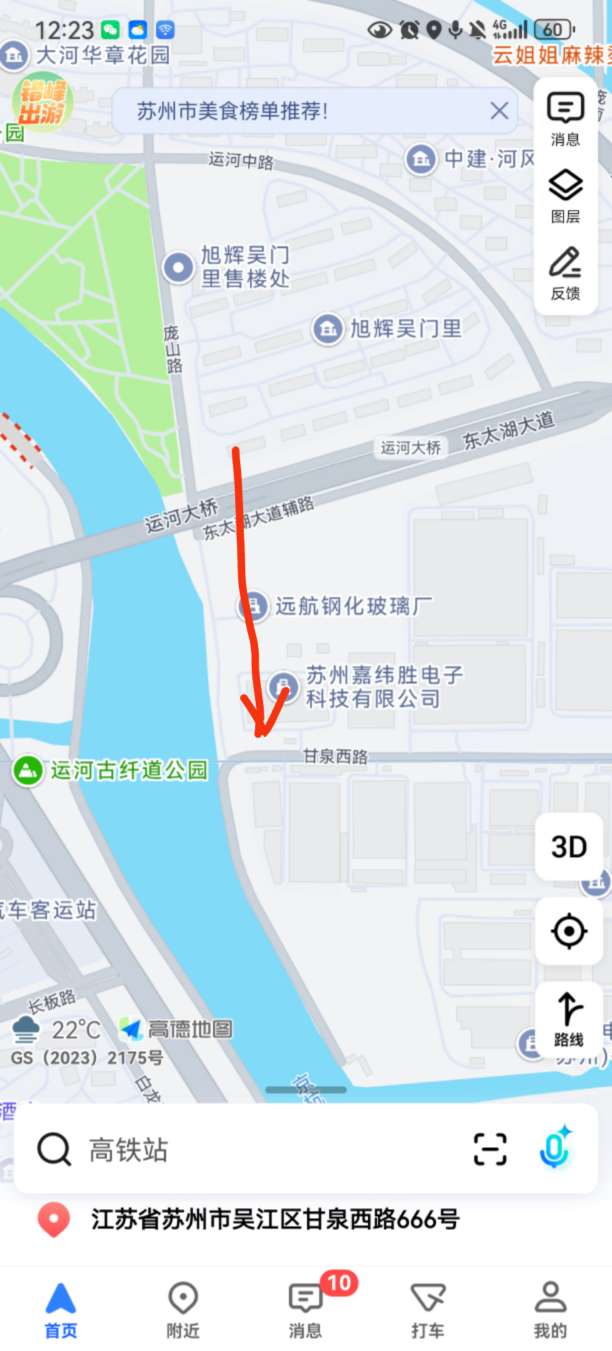The width and height of the screenshot is (612, 1351).
Task: Recenter the map on my location
Action: pyautogui.click(x=569, y=932)
